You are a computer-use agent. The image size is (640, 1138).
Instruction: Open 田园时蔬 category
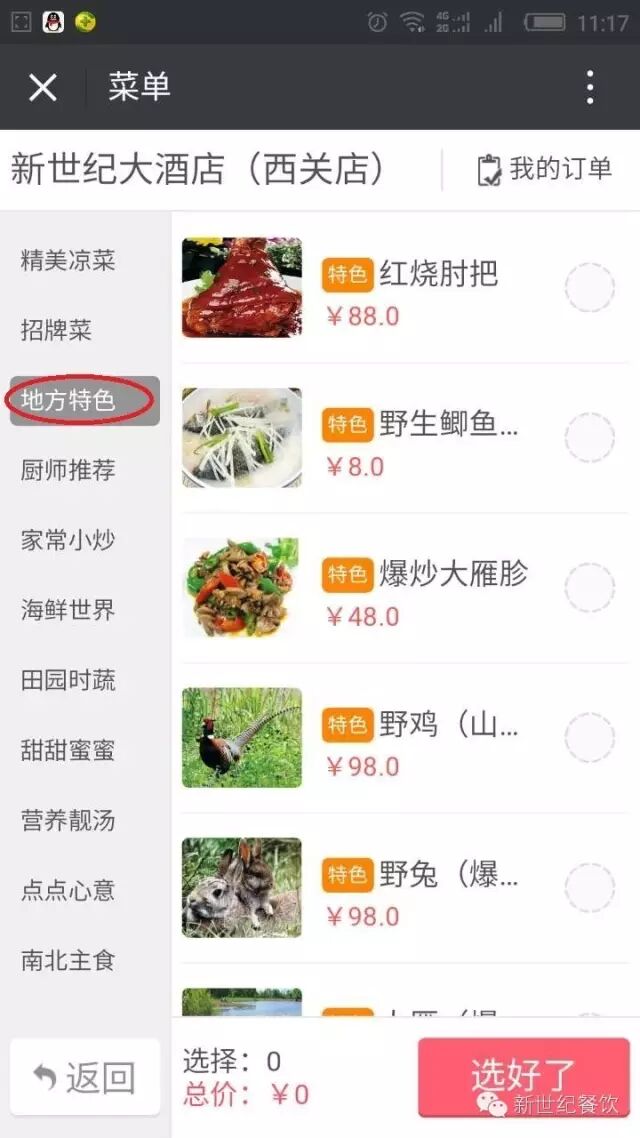68,680
